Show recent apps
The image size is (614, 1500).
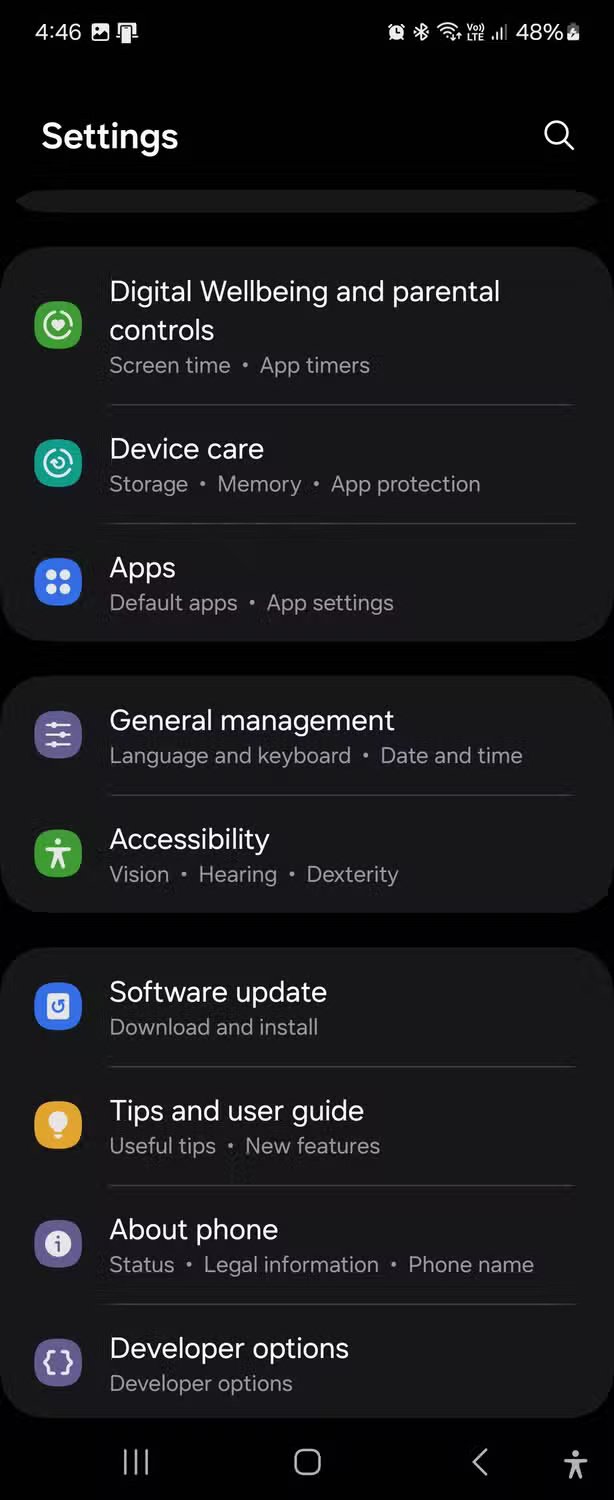(x=136, y=1462)
